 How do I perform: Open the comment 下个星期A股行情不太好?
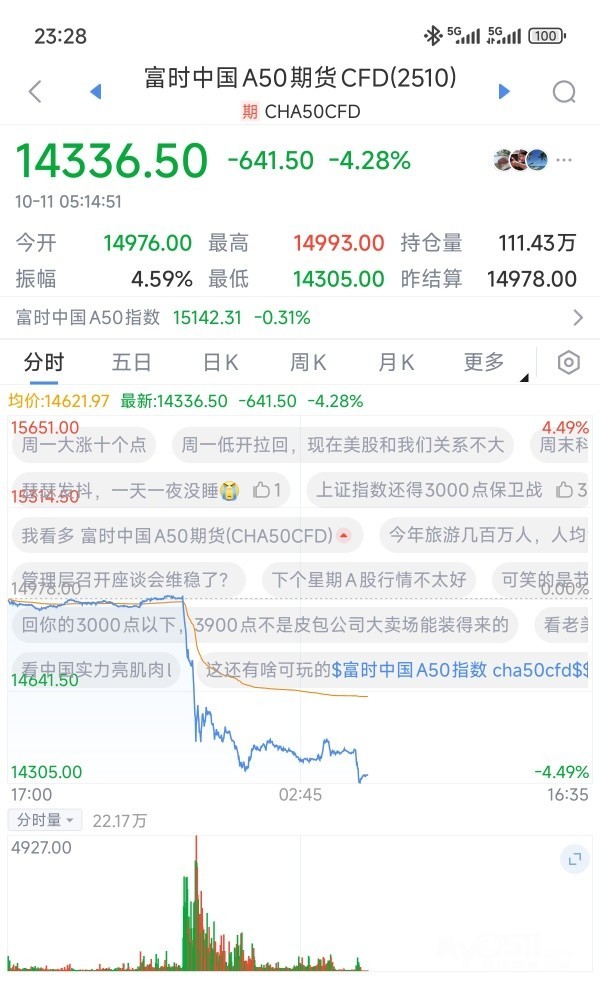pos(369,579)
